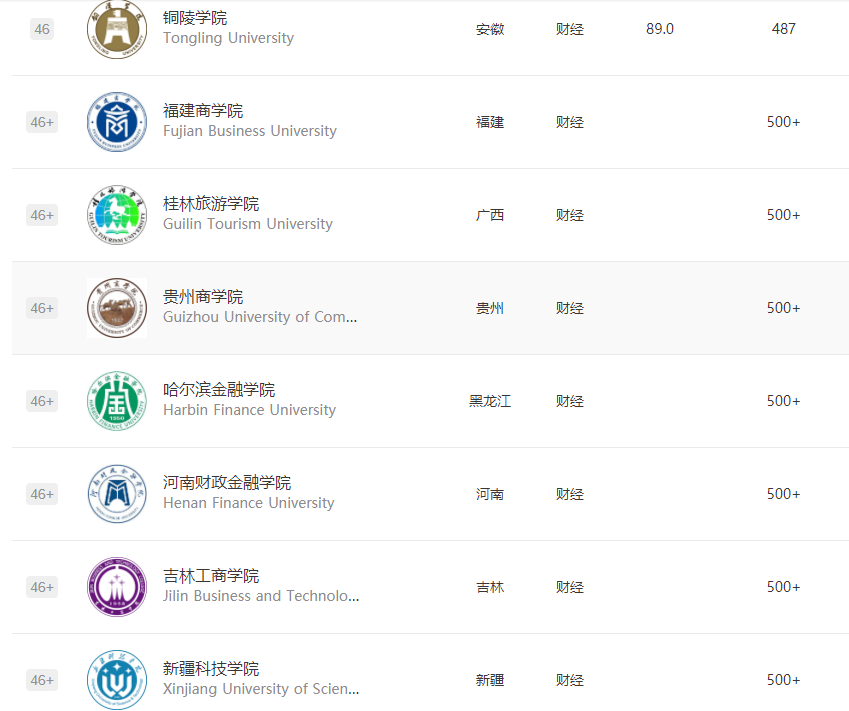Open the Harbin Finance University row

[219, 390]
